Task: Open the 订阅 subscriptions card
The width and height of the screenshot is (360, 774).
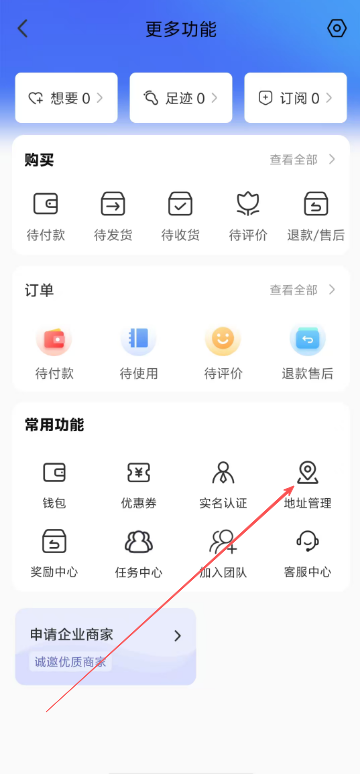Action: click(x=295, y=98)
